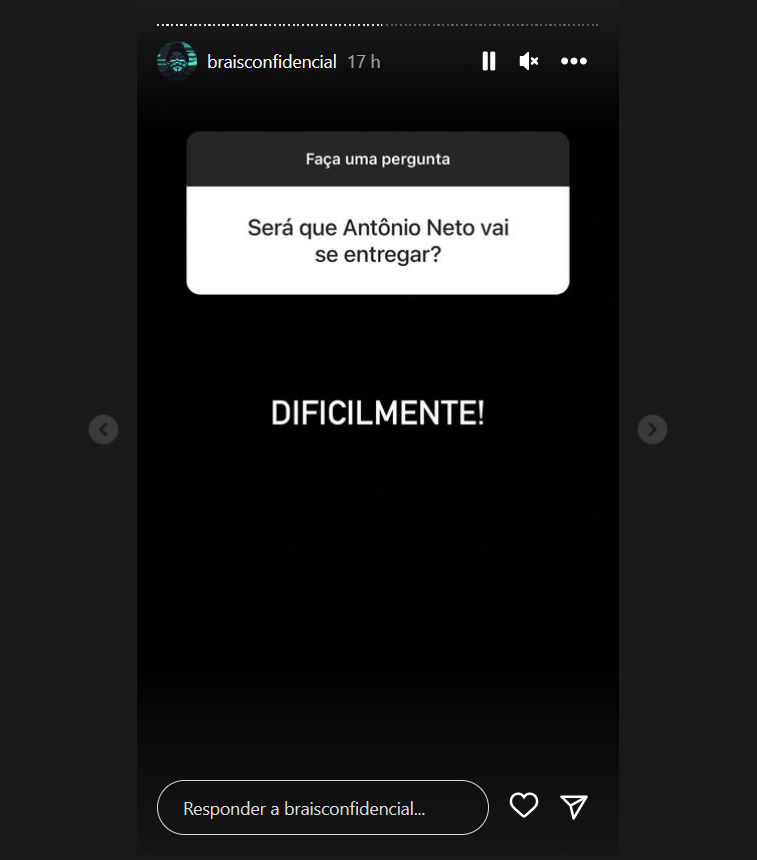Open the three-dot options menu
The image size is (757, 860).
pyautogui.click(x=574, y=61)
